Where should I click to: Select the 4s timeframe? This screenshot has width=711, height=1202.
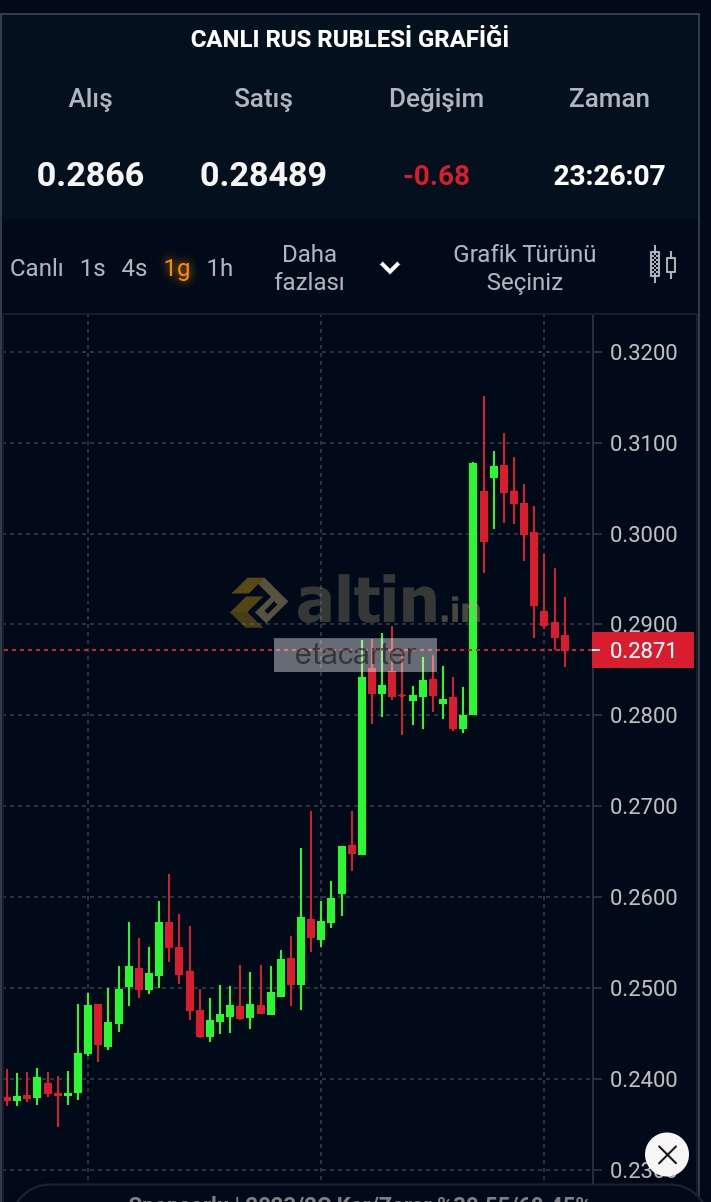tap(134, 268)
